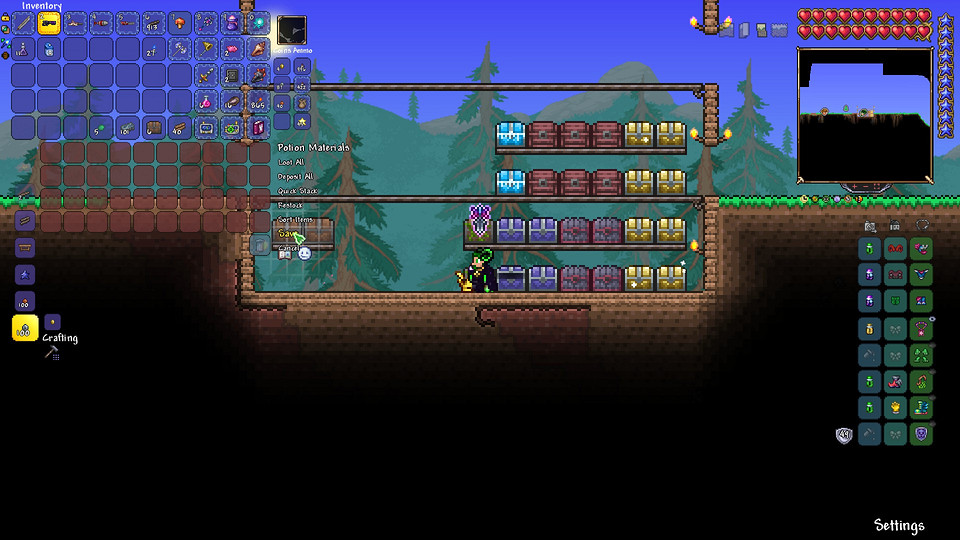This screenshot has width=960, height=540.
Task: Restock items from the chest
Action: point(291,205)
